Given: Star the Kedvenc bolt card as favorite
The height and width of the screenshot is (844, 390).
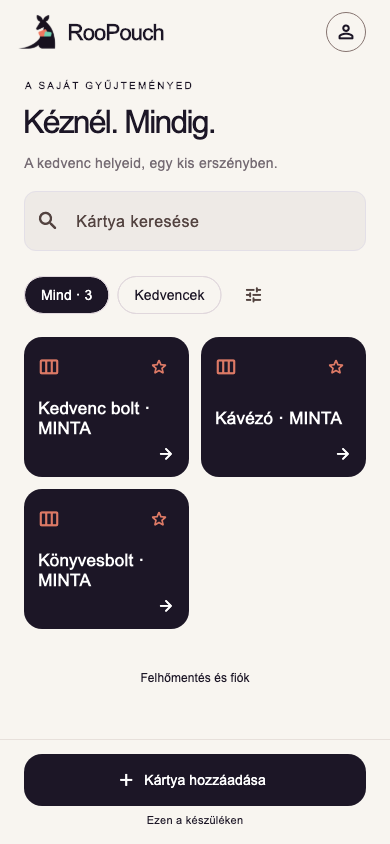Looking at the screenshot, I should point(159,367).
